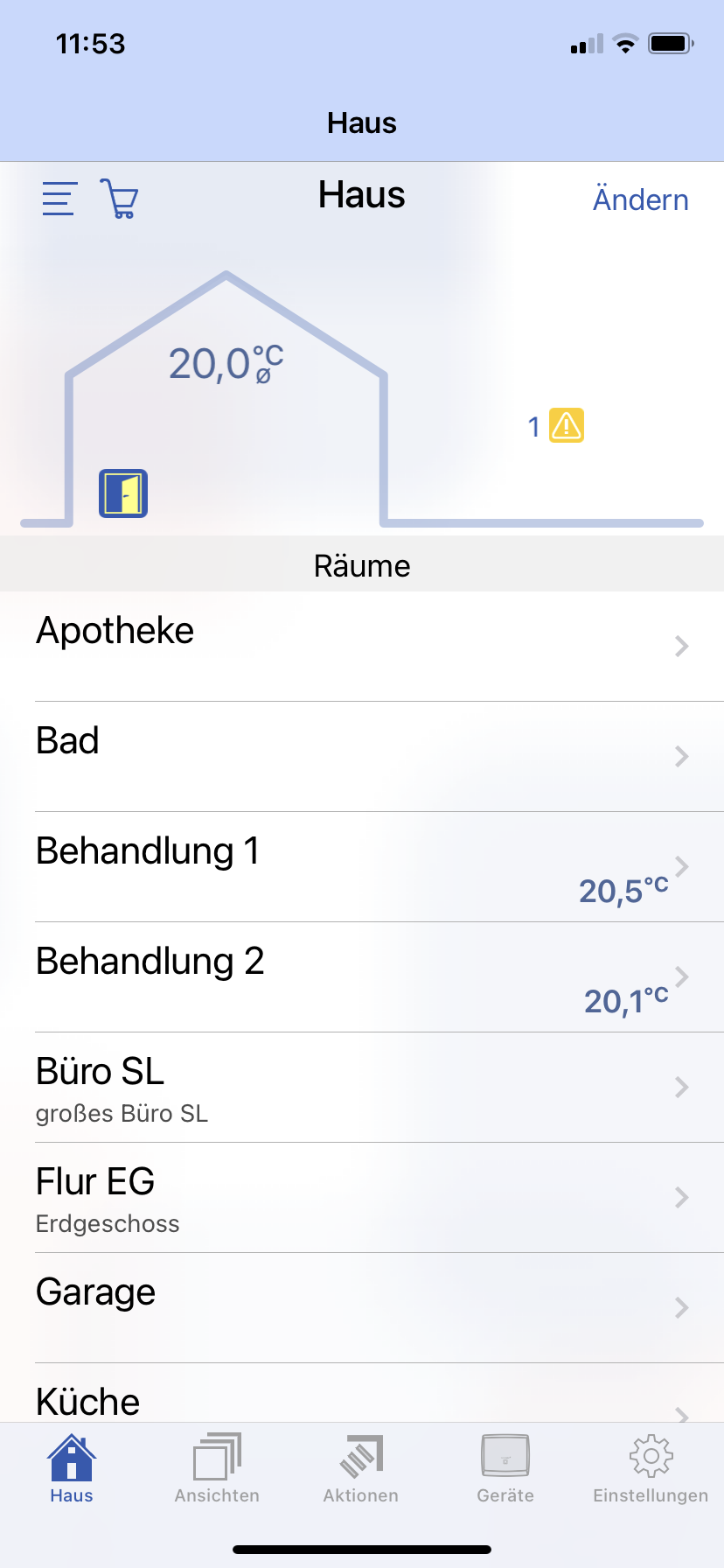Switch to the Geräte tab

click(x=505, y=1470)
